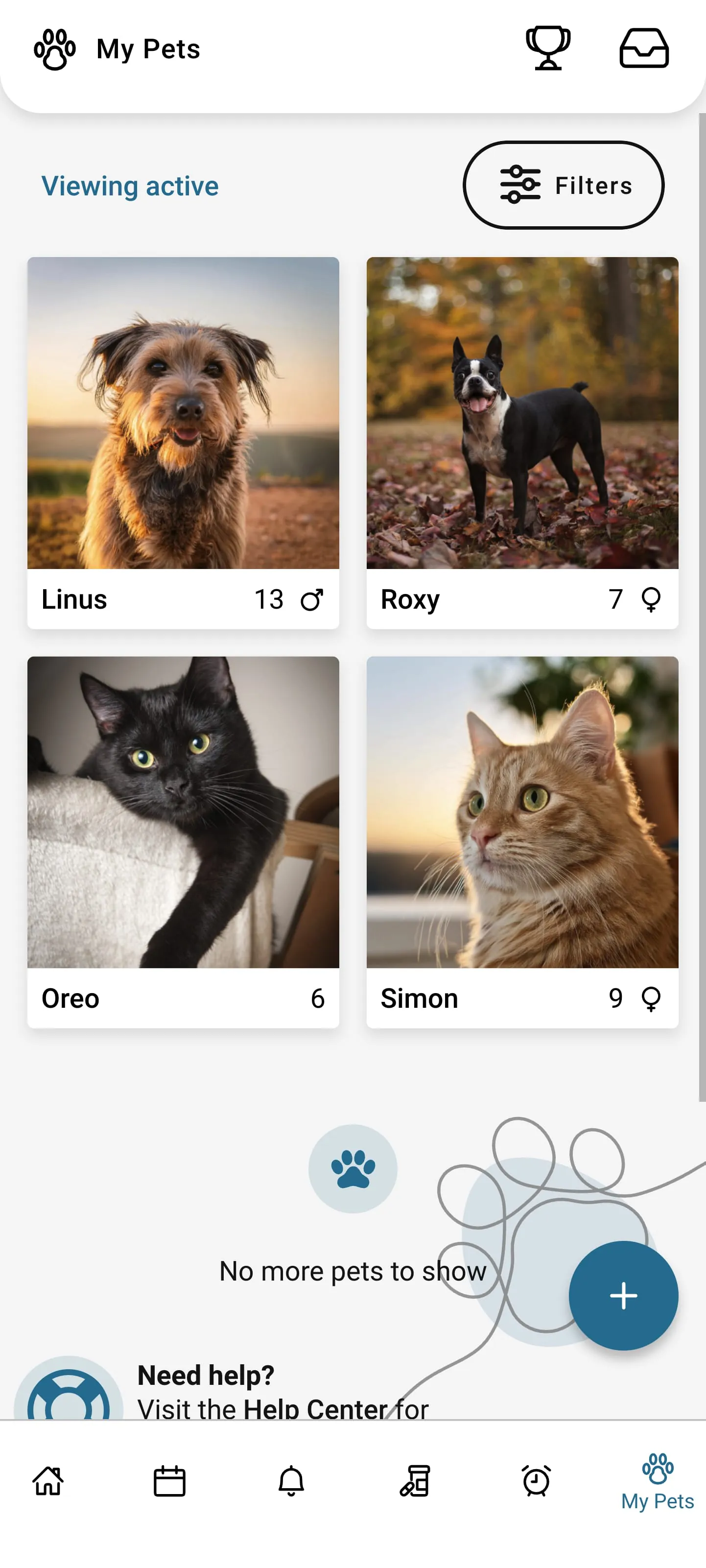Add a new pet with the plus button
This screenshot has height=1568, width=706.
click(x=623, y=1295)
